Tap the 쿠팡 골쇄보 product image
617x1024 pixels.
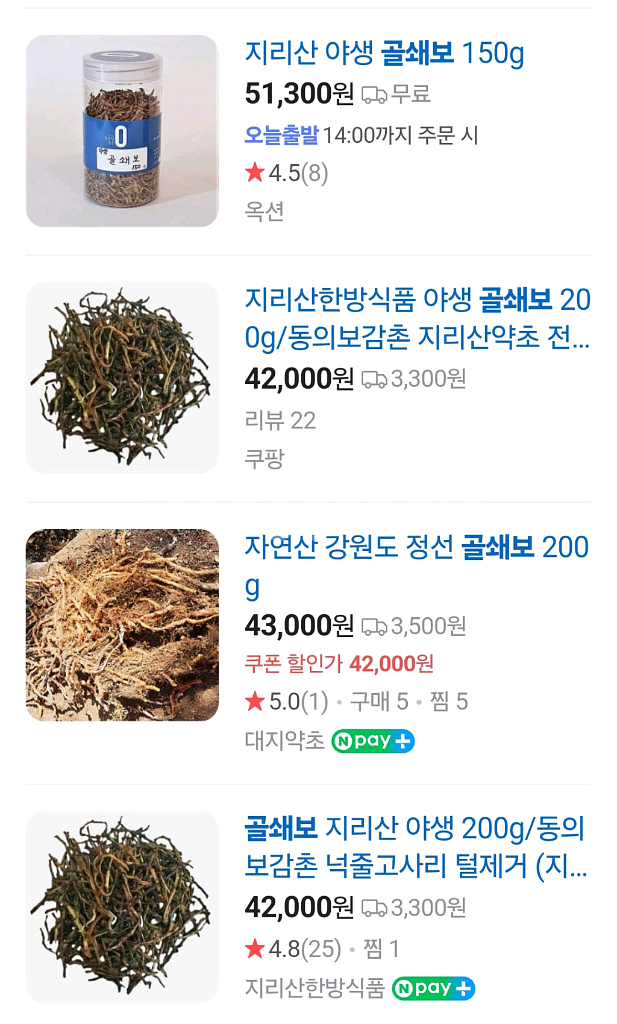[122, 378]
